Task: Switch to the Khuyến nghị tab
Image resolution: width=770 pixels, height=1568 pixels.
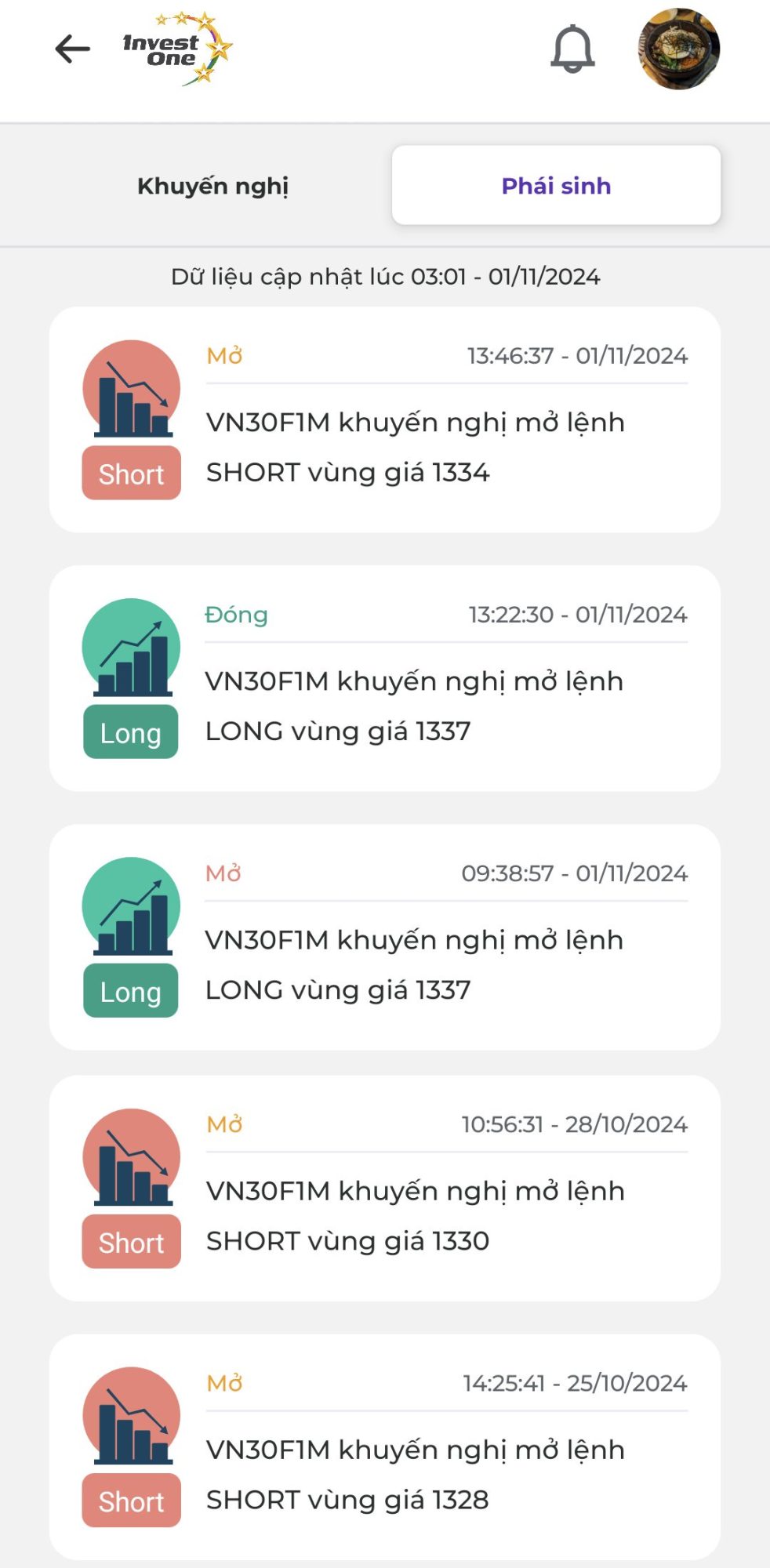Action: pos(212,186)
